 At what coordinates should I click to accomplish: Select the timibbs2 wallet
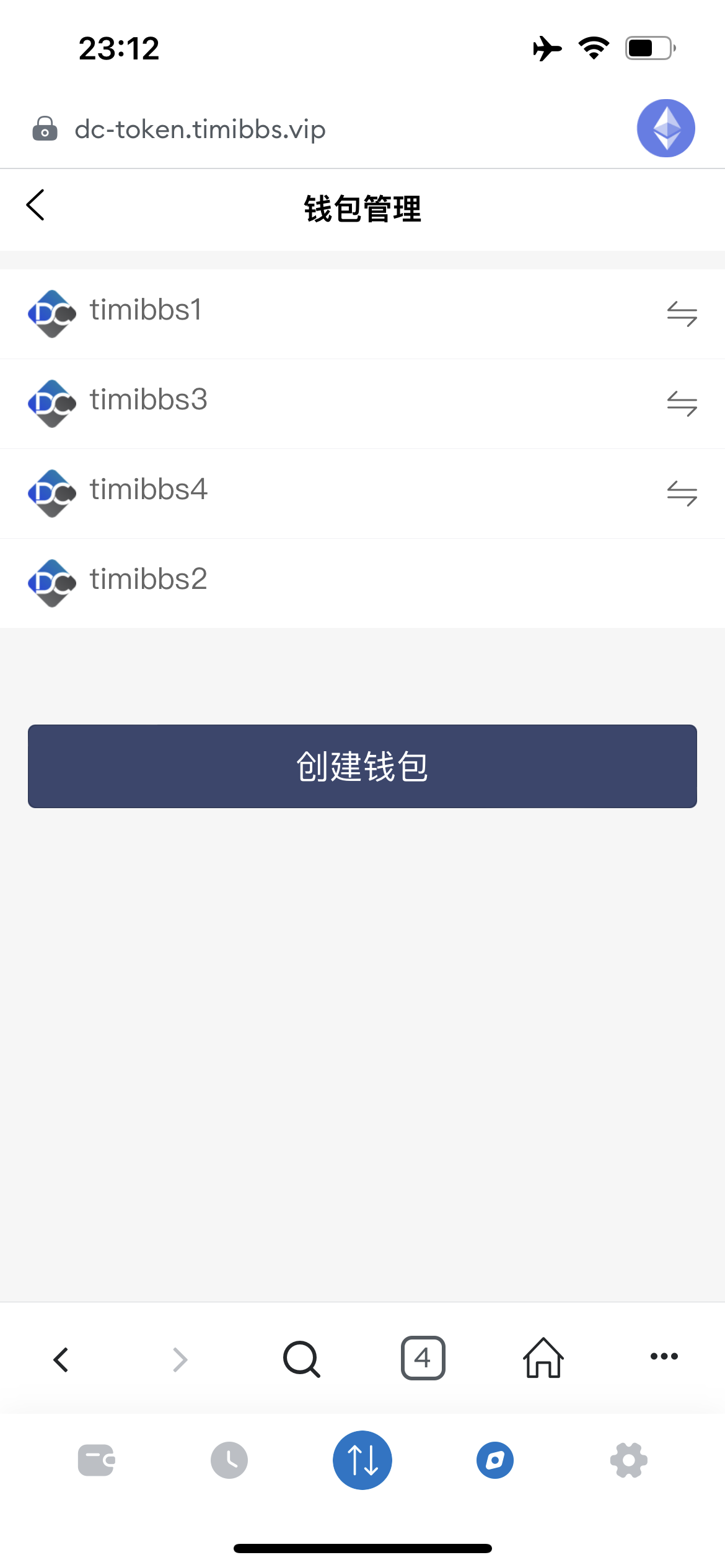362,583
